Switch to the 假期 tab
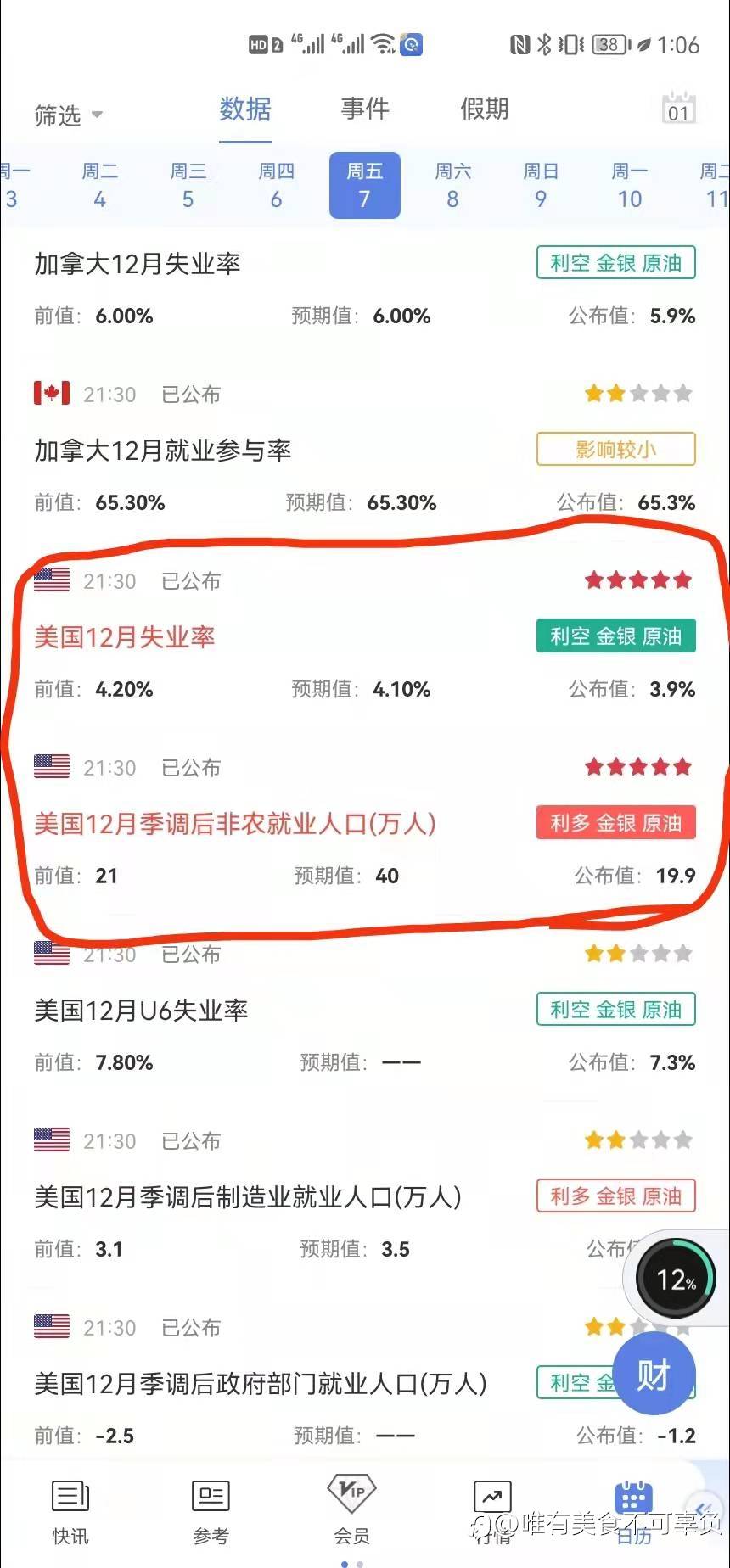 pos(484,109)
